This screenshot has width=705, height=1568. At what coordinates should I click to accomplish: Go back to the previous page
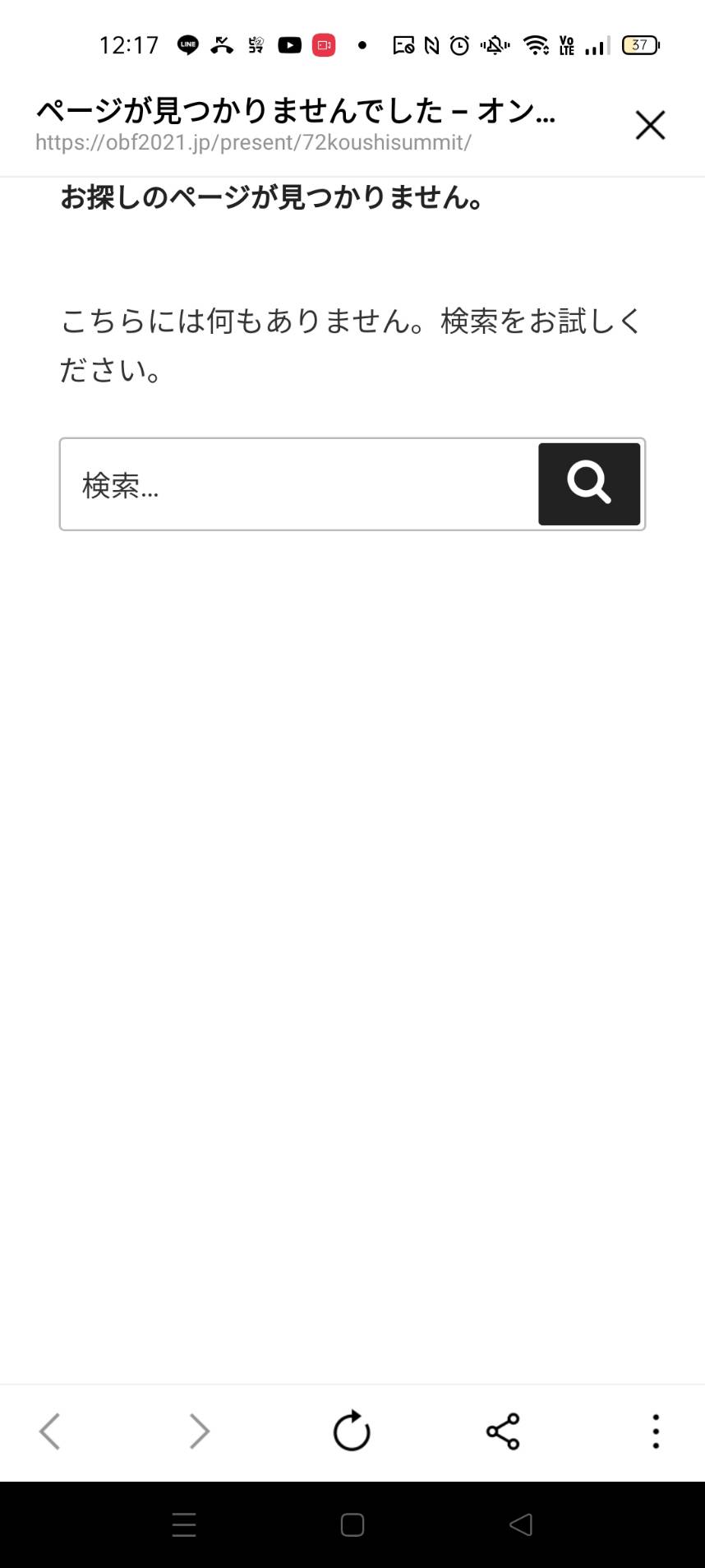coord(50,1432)
